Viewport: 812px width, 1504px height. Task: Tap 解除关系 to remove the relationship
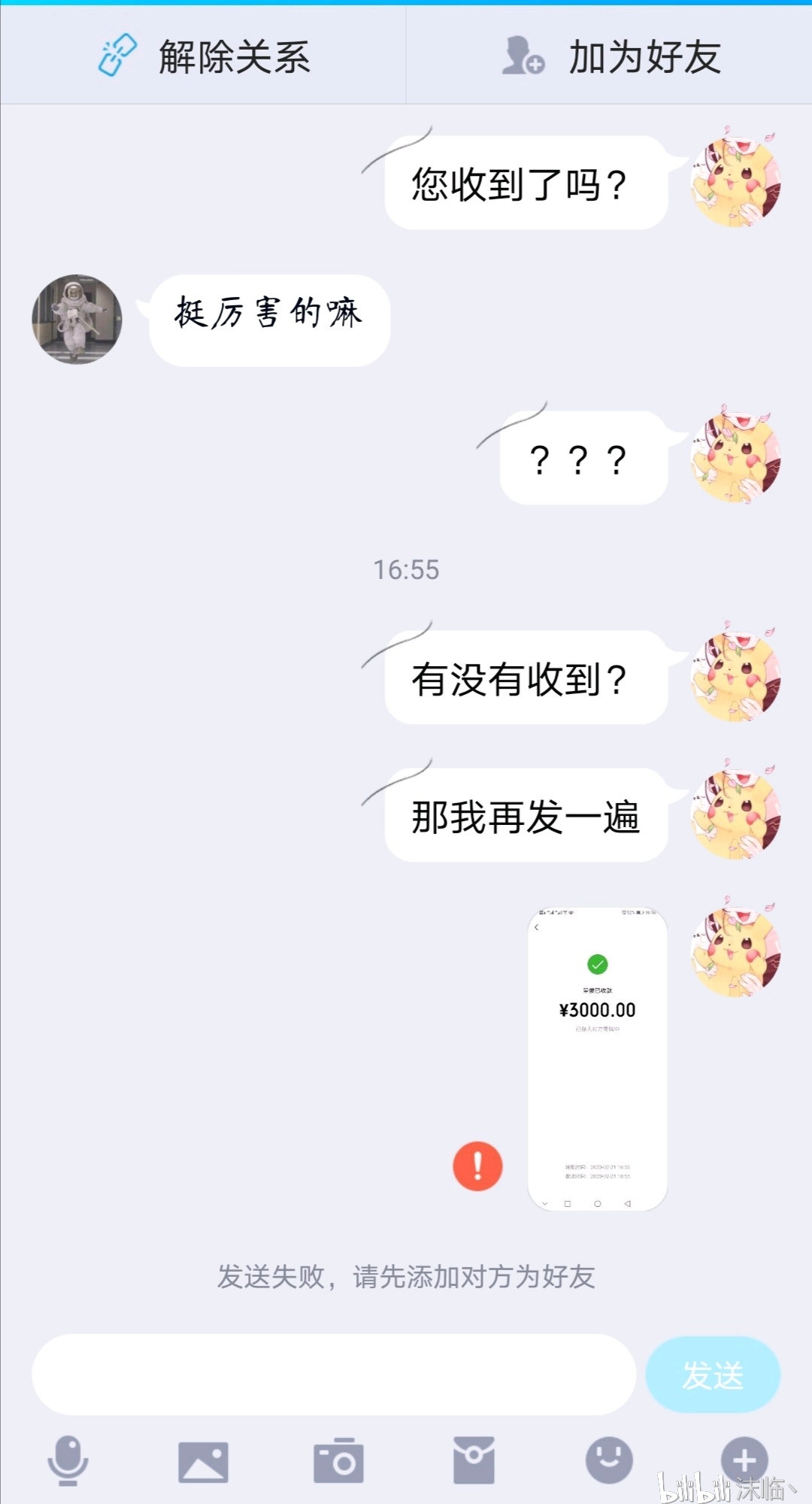tap(204, 56)
